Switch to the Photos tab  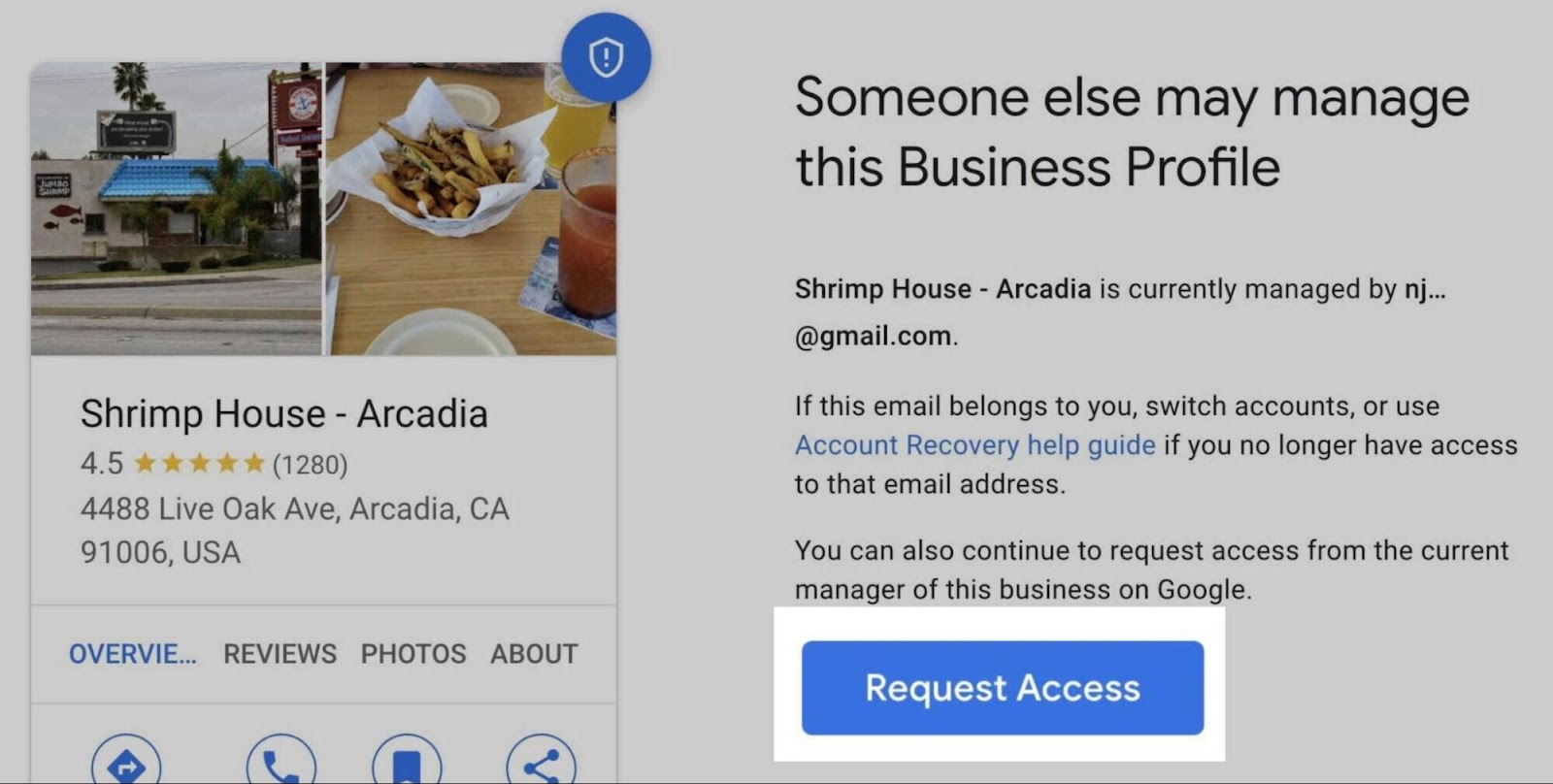pyautogui.click(x=413, y=654)
